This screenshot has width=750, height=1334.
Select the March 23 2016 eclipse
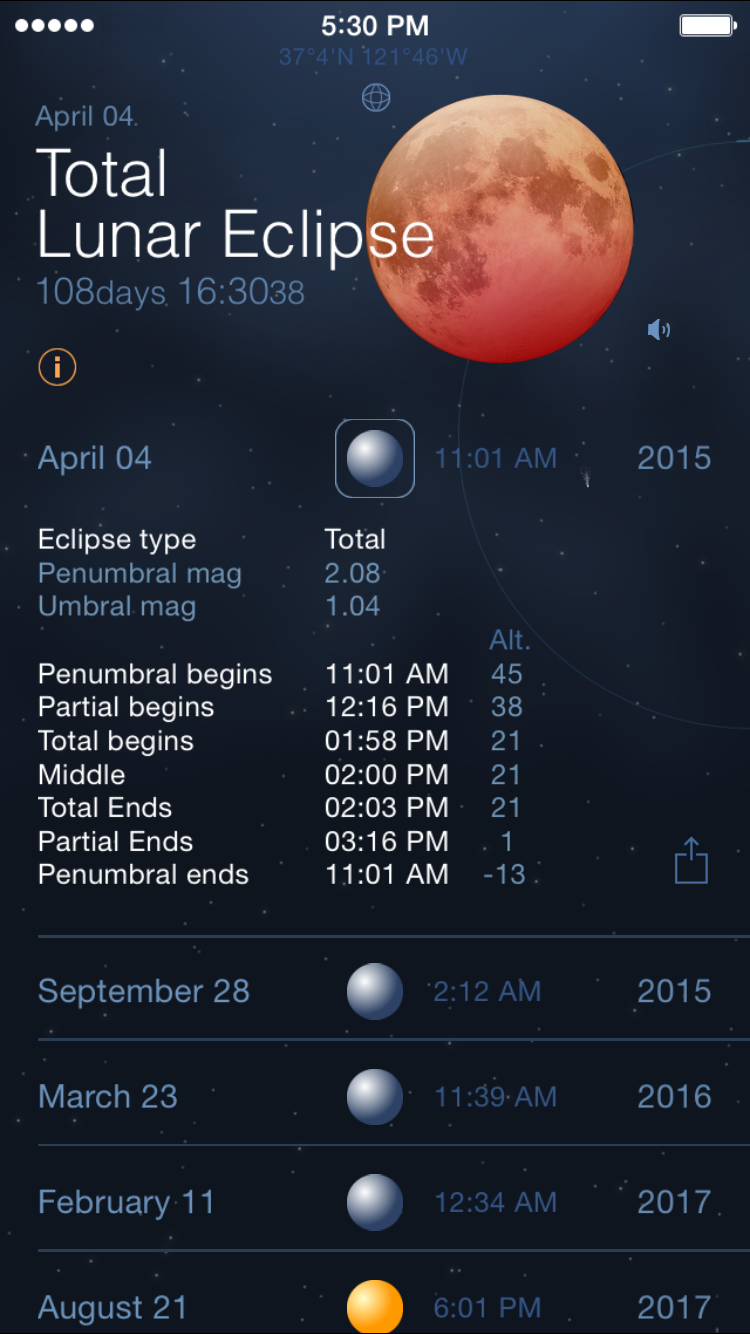click(x=375, y=1096)
